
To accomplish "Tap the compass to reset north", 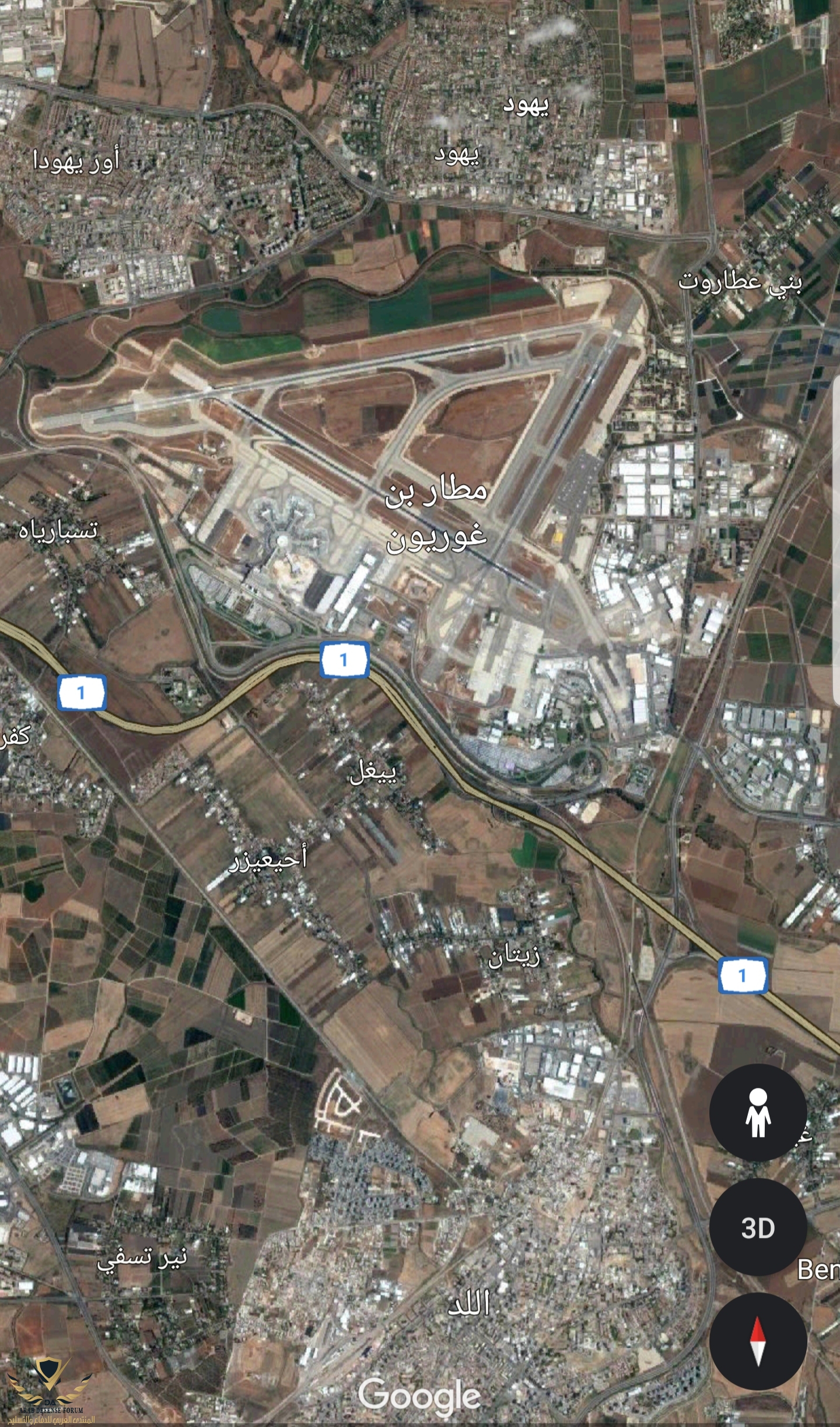I will point(758,1341).
